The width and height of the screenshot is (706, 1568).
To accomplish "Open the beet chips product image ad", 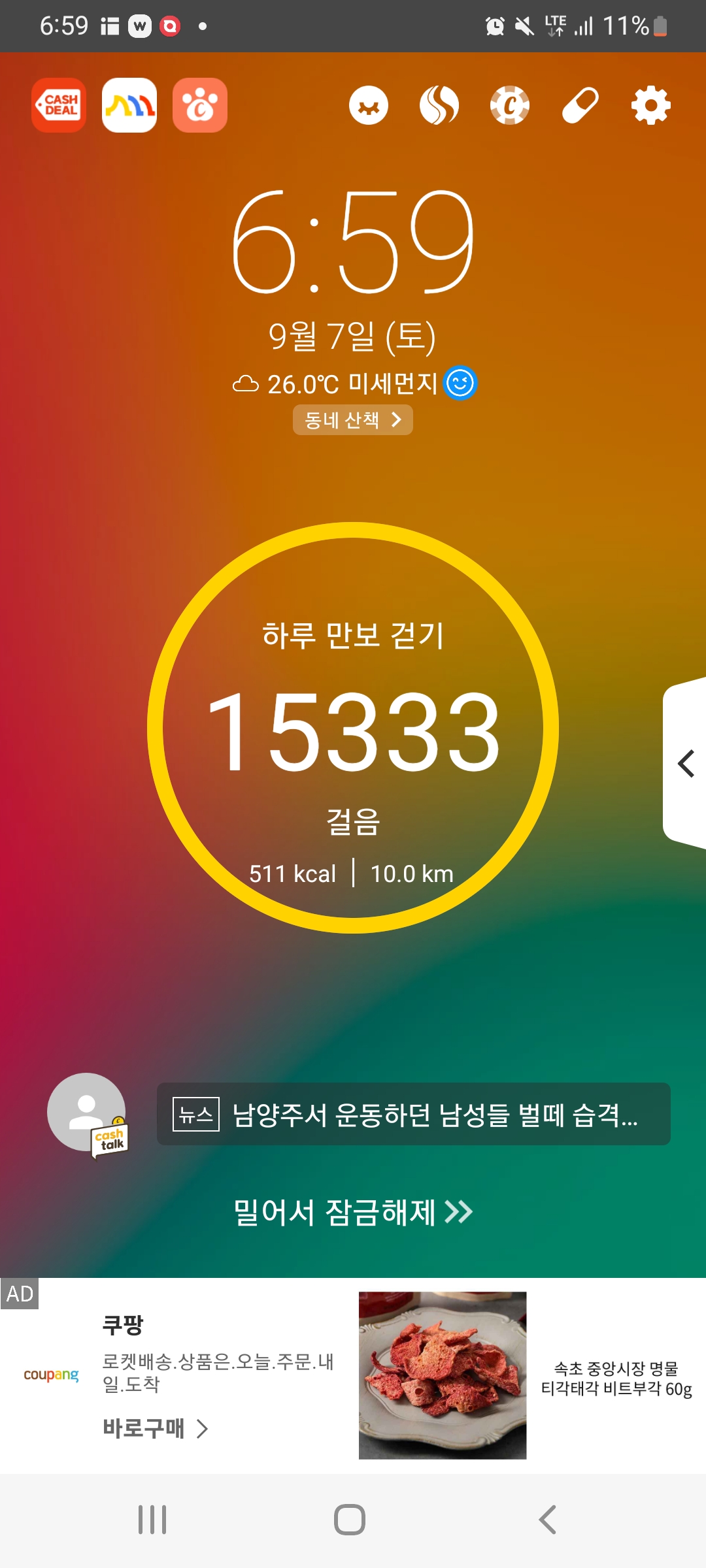I will 443,1375.
